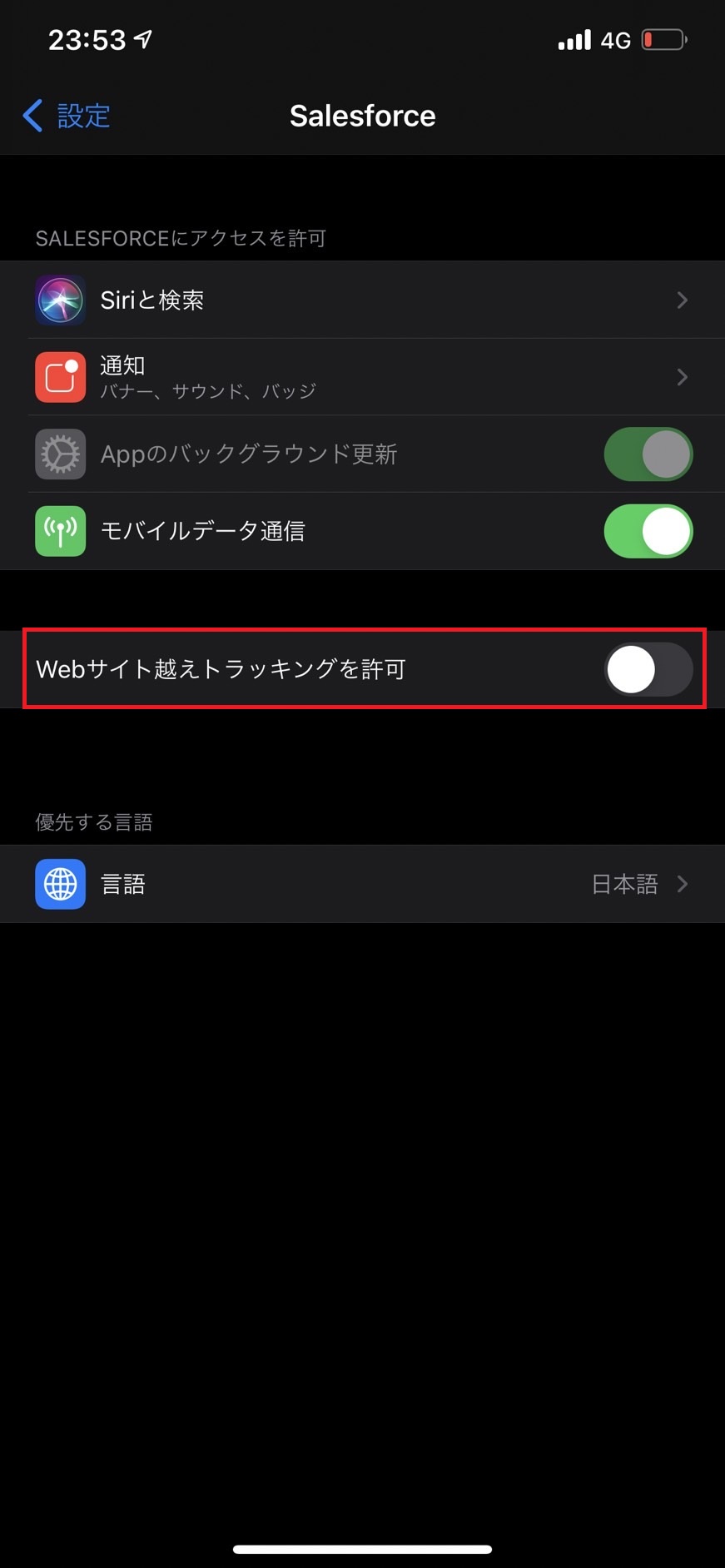
Task: Toggle モバイルデータ通信 off
Action: pyautogui.click(x=648, y=531)
